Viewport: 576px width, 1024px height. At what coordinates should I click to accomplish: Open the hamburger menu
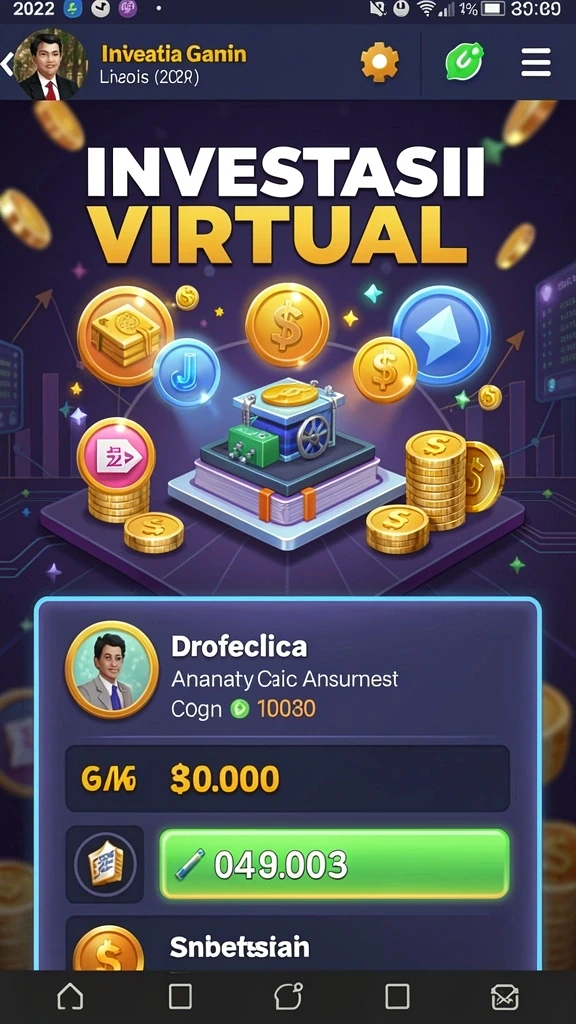[x=536, y=63]
